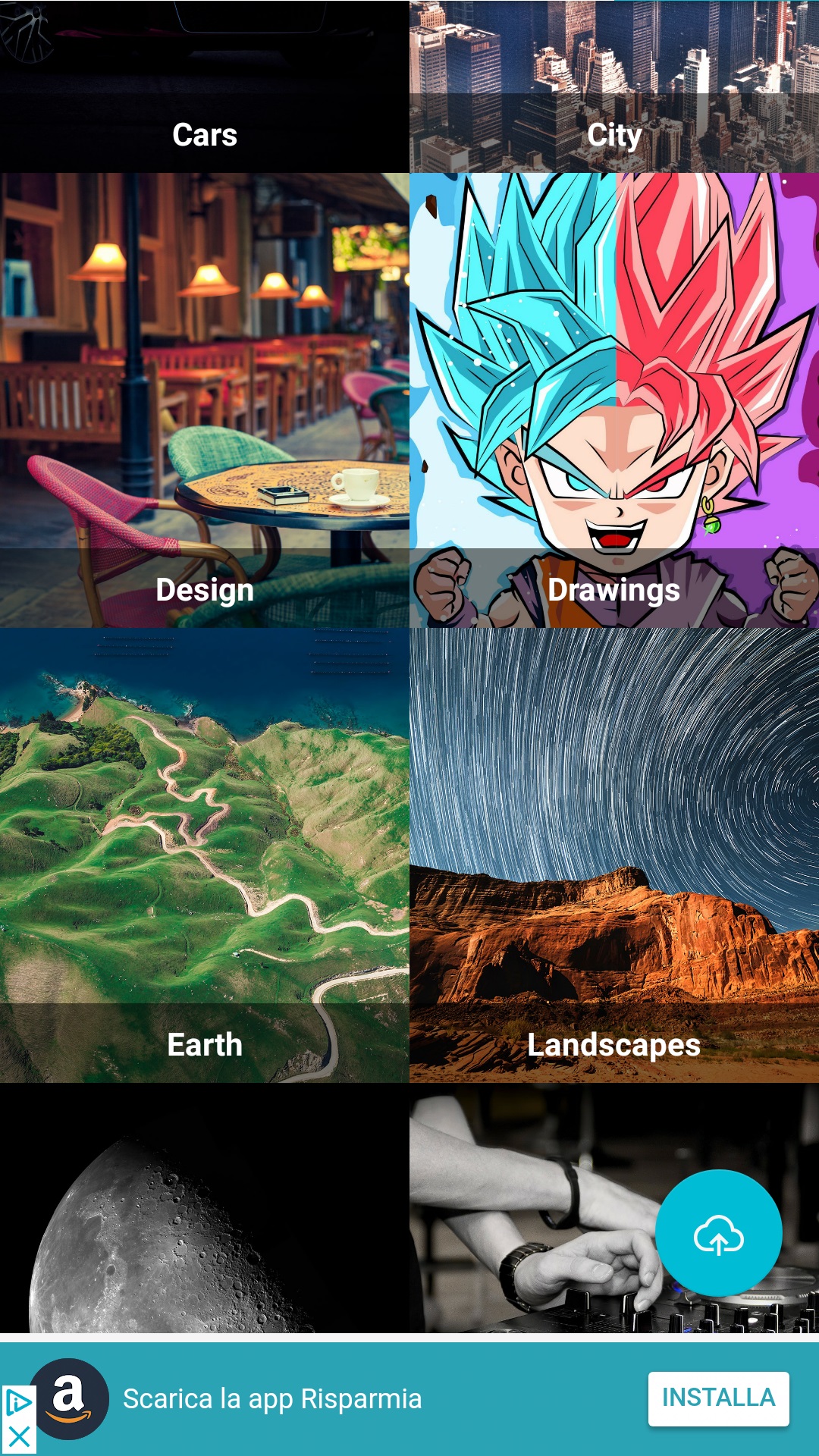Open the ad info triangle icon

18,1403
